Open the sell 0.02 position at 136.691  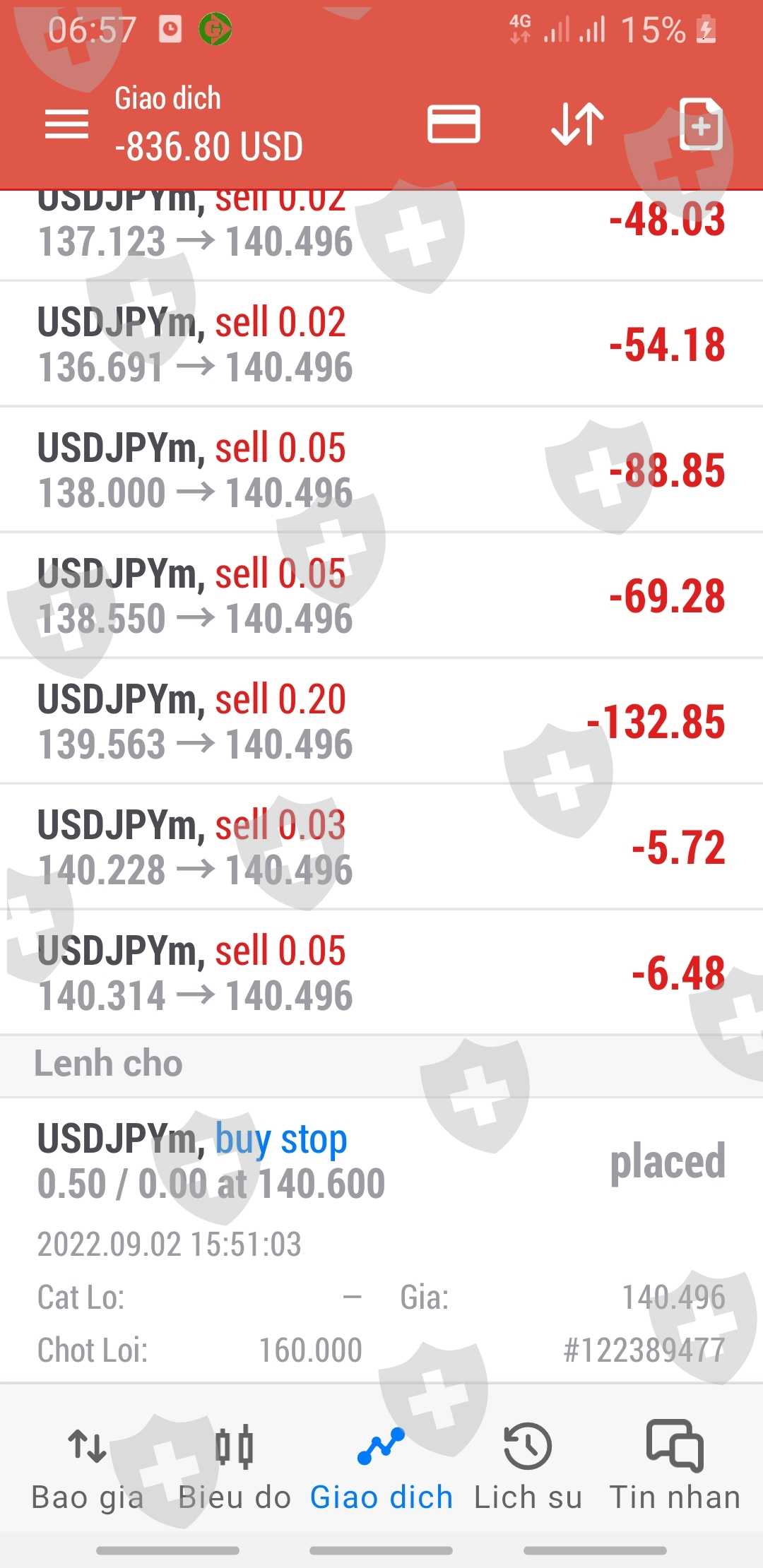click(x=381, y=344)
